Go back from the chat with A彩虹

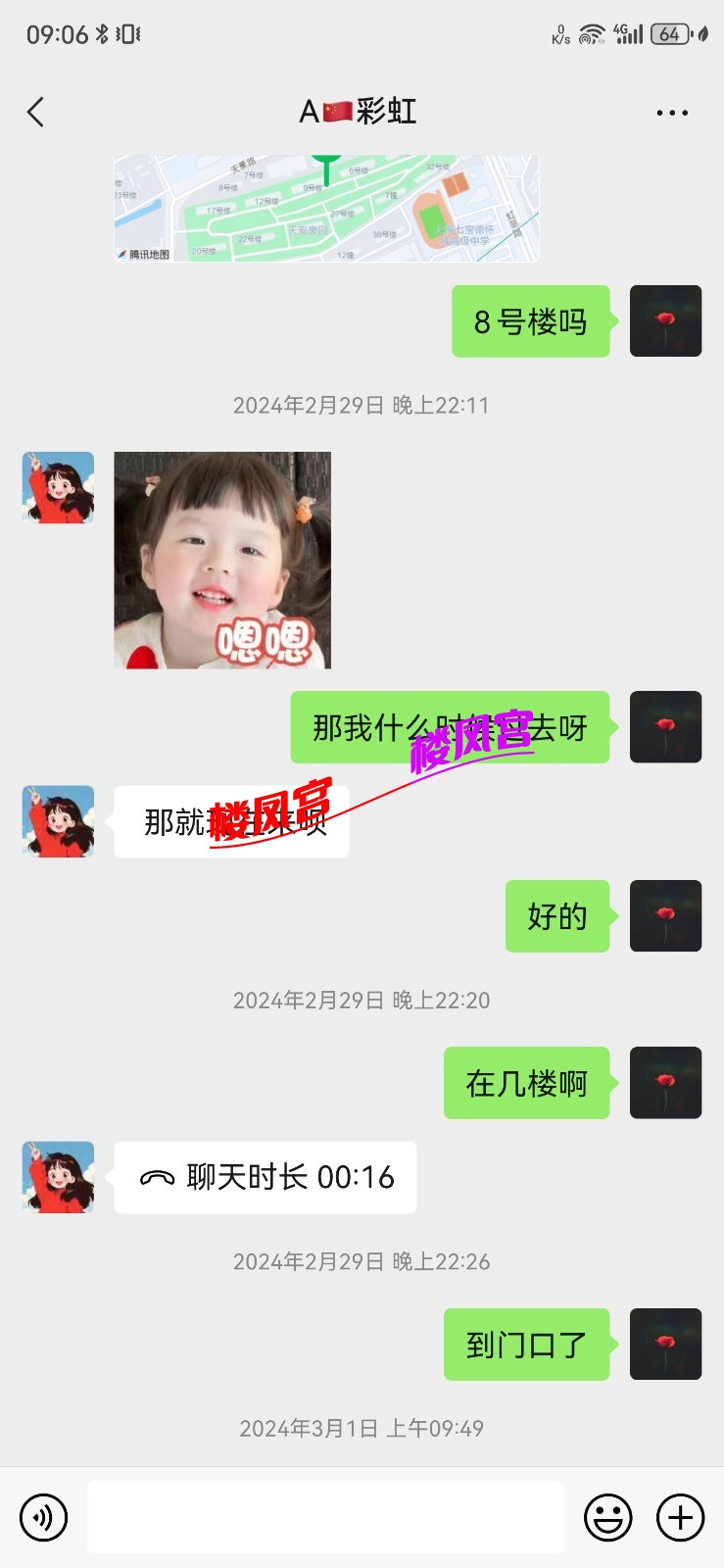[36, 113]
